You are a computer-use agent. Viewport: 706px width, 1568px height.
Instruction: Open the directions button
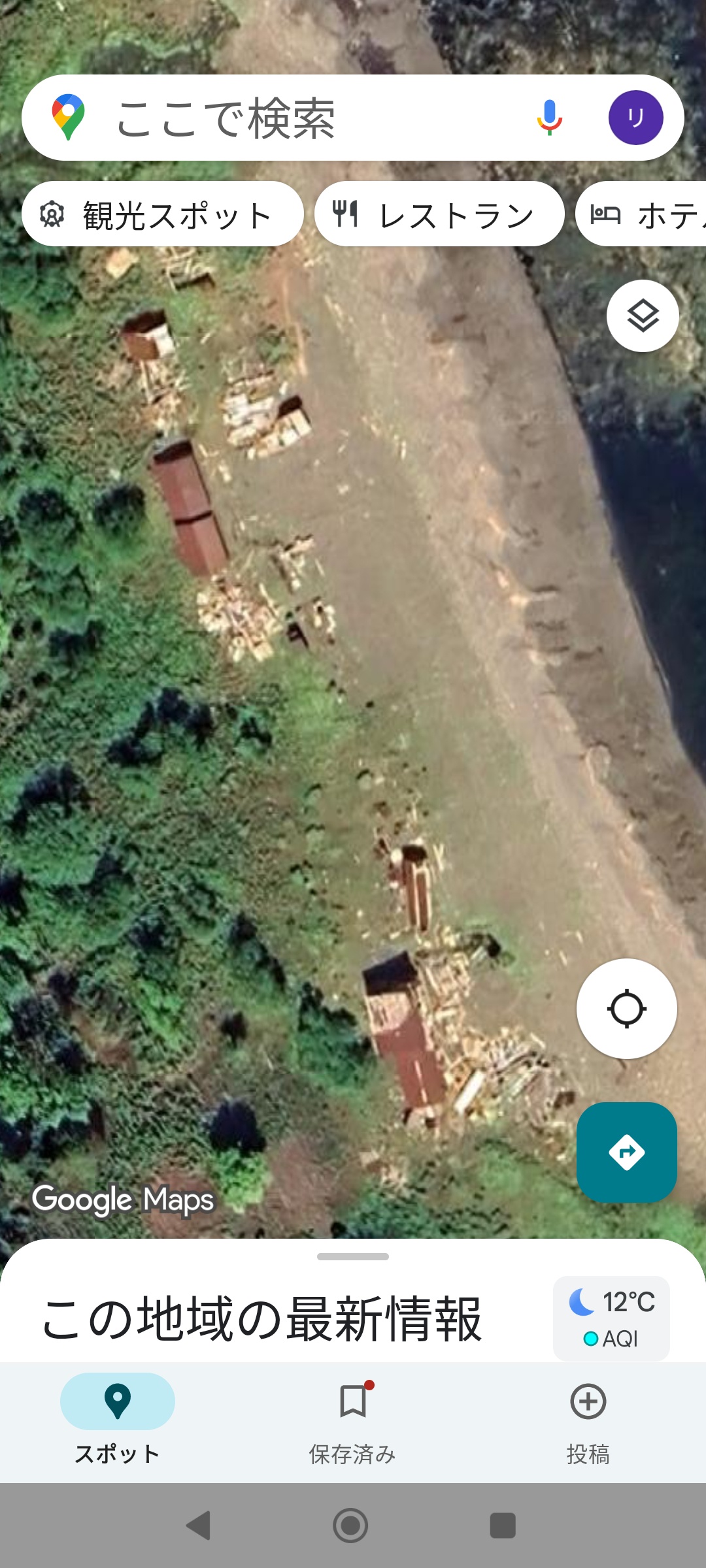click(x=626, y=1152)
